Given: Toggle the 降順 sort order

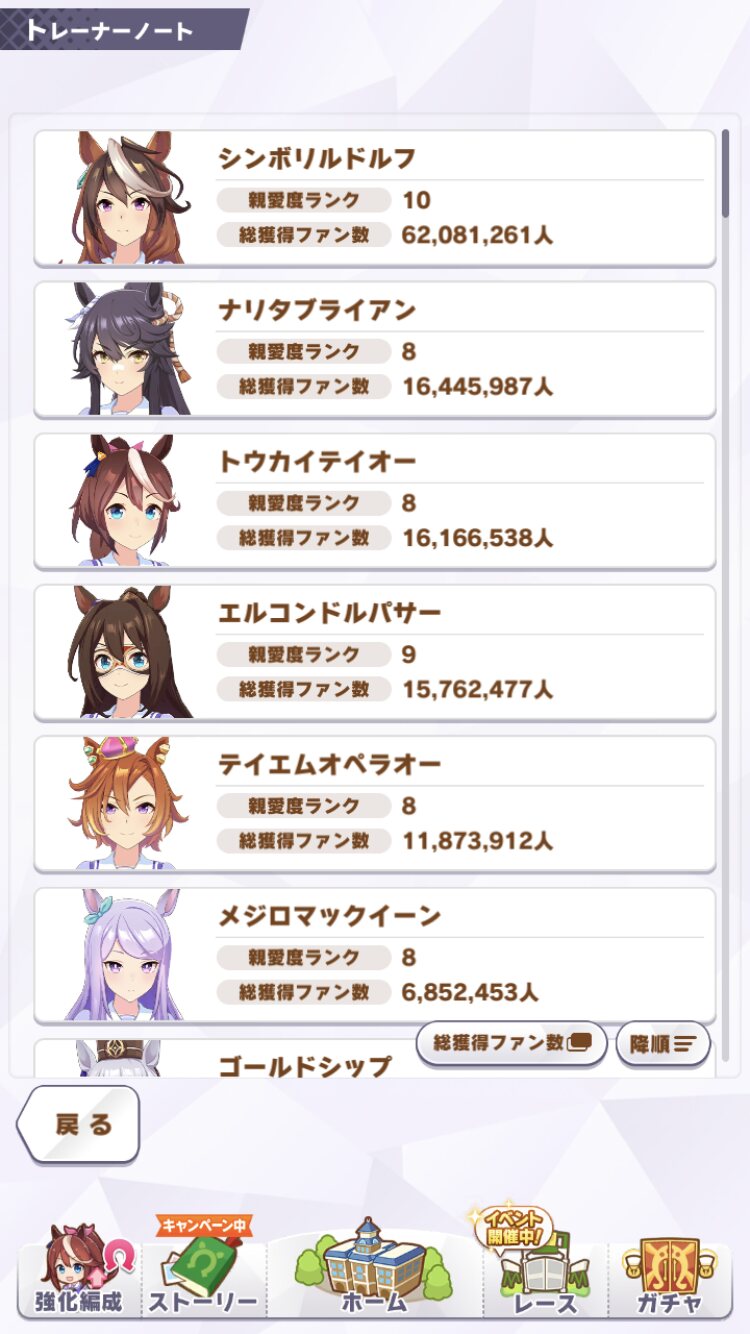Looking at the screenshot, I should tap(662, 1043).
